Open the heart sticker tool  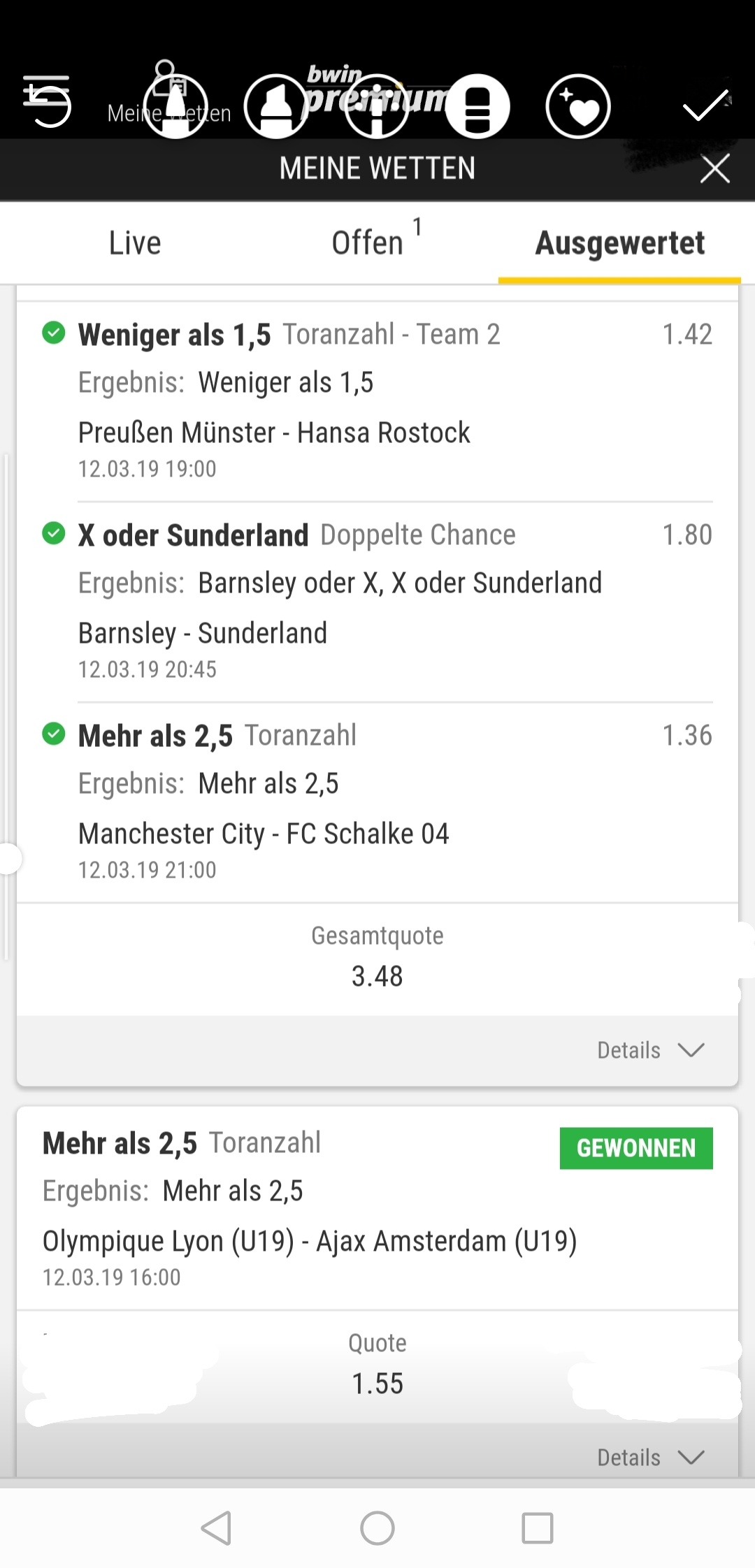(578, 106)
